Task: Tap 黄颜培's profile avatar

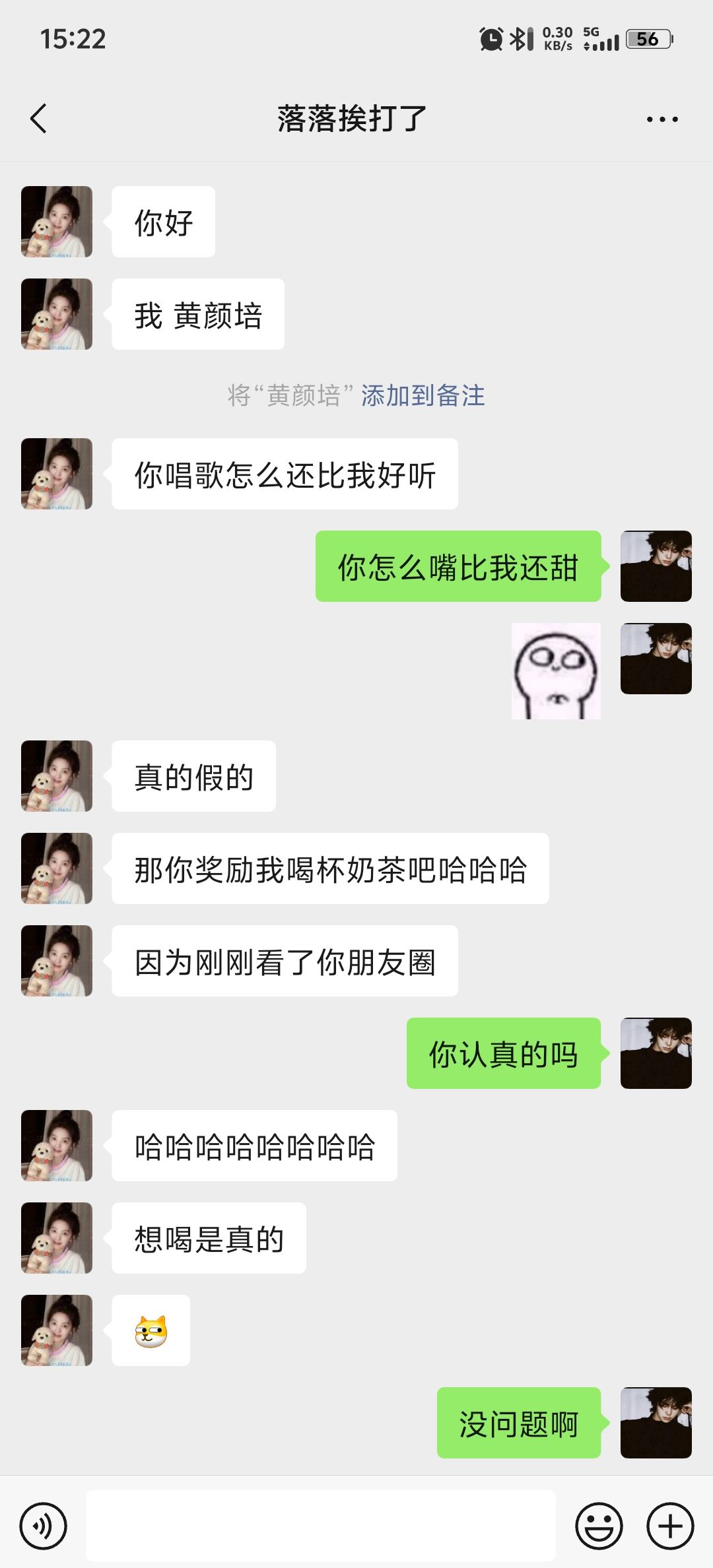Action: point(57,221)
